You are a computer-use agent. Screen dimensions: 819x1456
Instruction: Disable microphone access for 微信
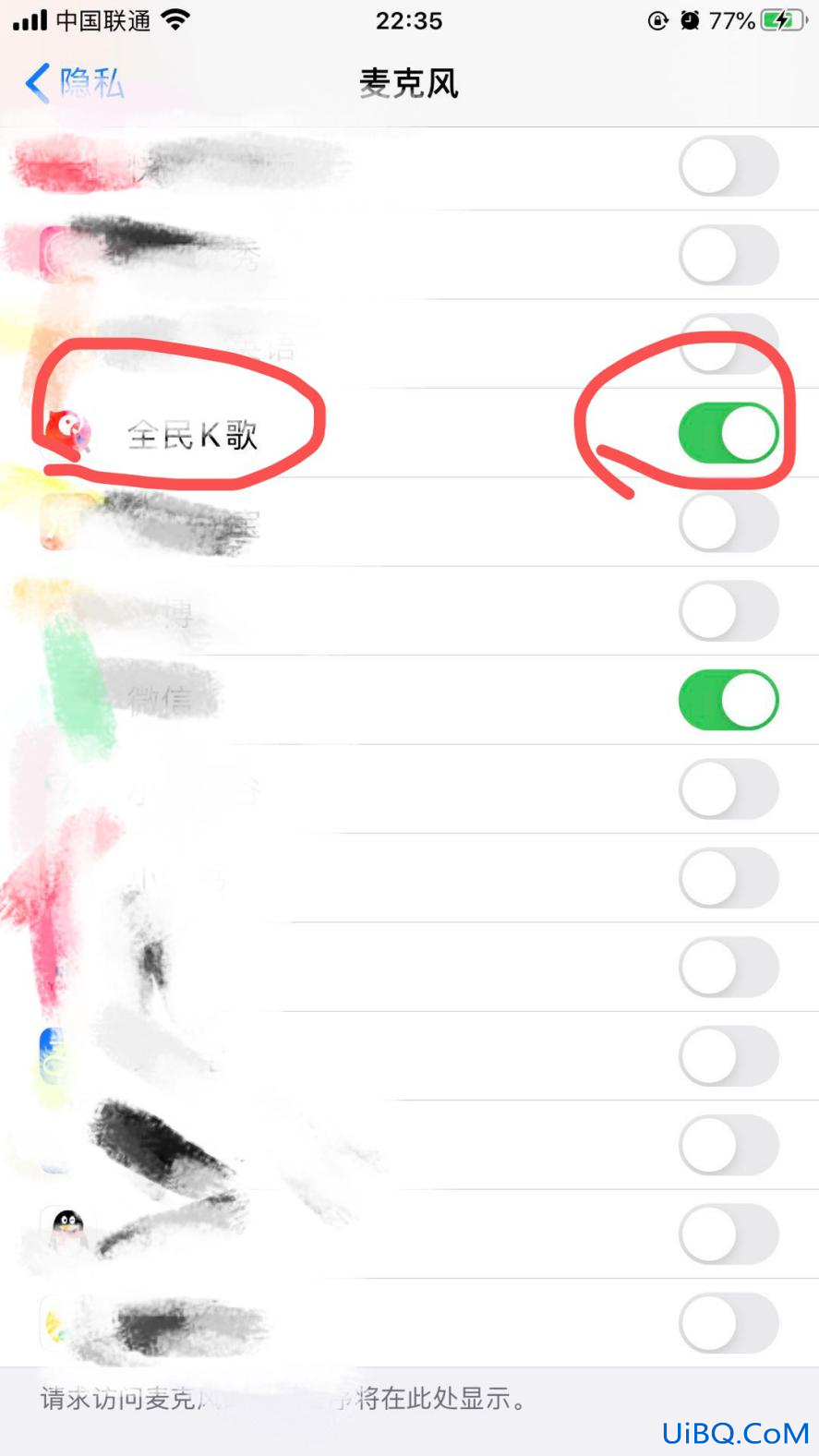[728, 700]
